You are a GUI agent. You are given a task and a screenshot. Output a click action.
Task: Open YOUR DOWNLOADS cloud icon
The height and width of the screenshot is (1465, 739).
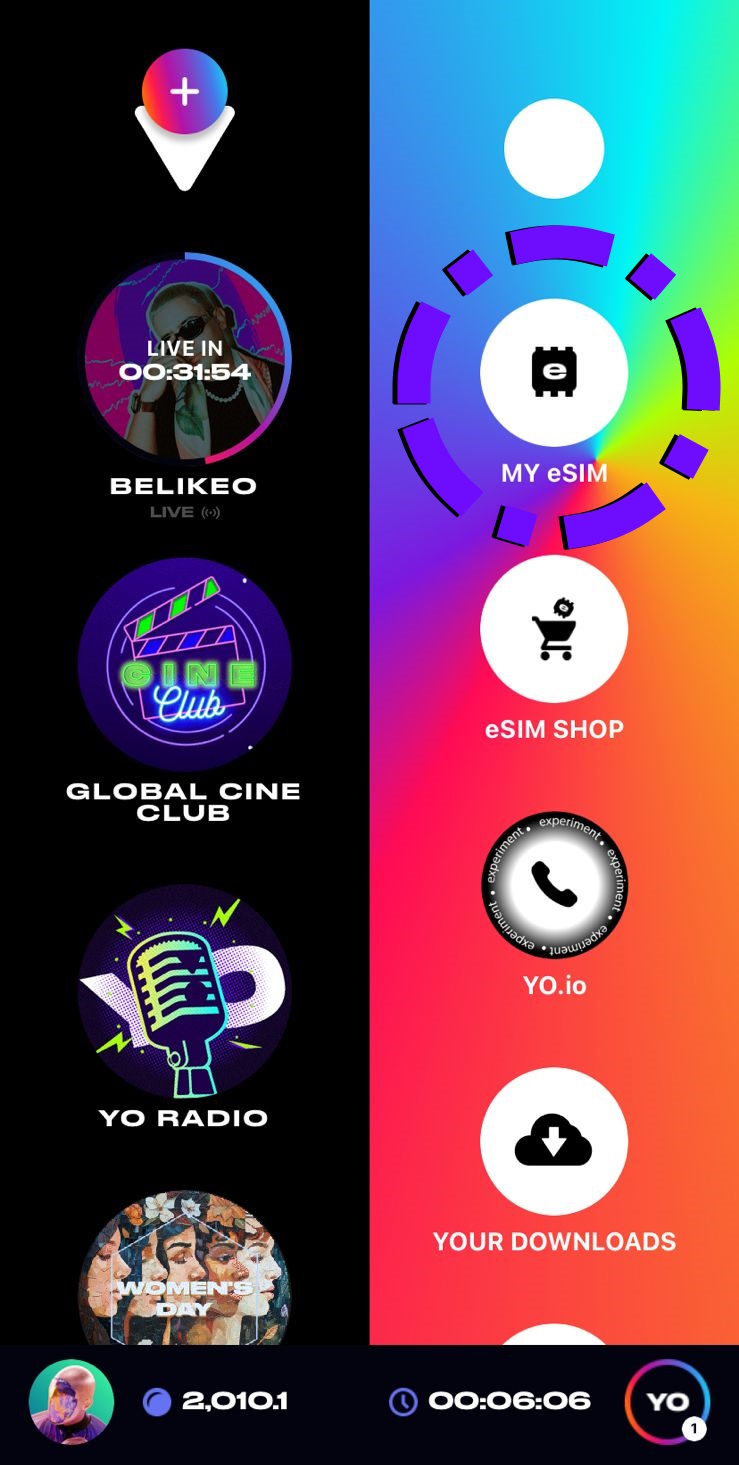(x=555, y=1141)
